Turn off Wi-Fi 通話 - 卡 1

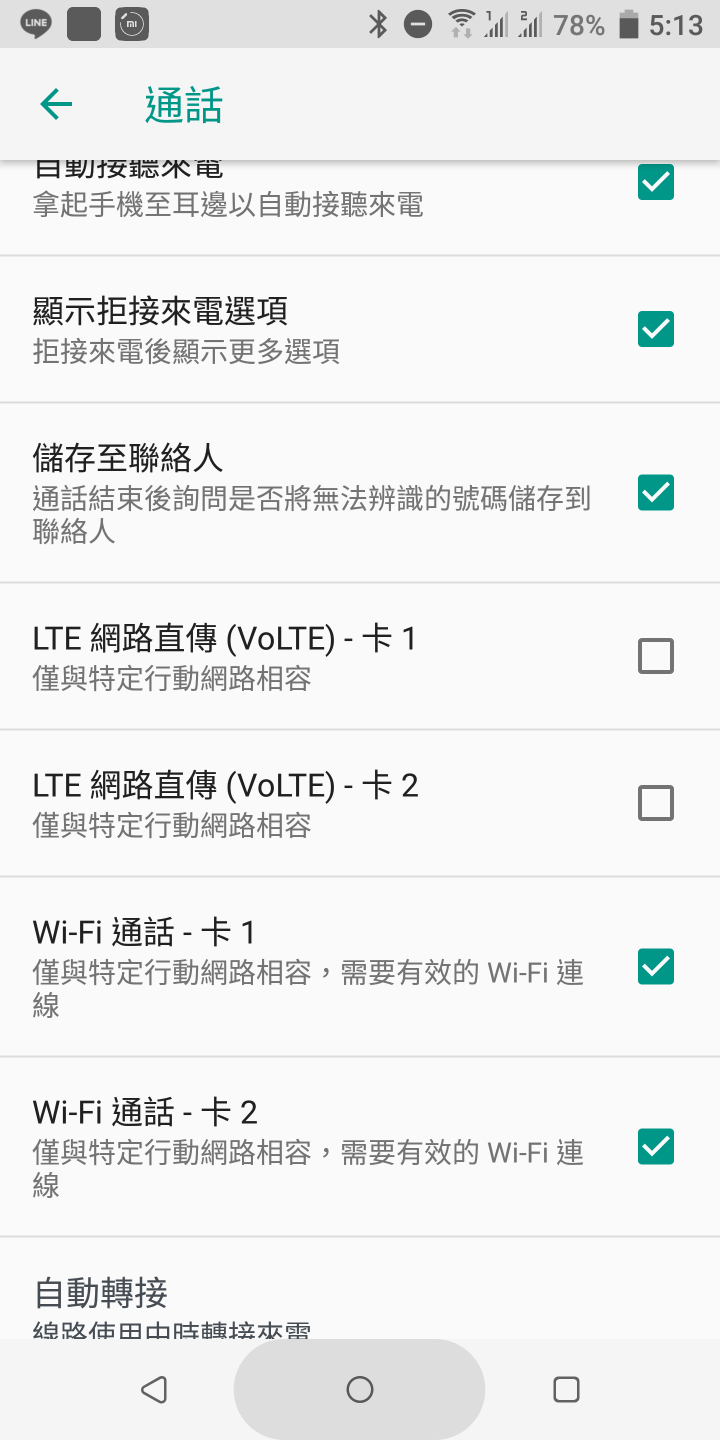(x=656, y=967)
